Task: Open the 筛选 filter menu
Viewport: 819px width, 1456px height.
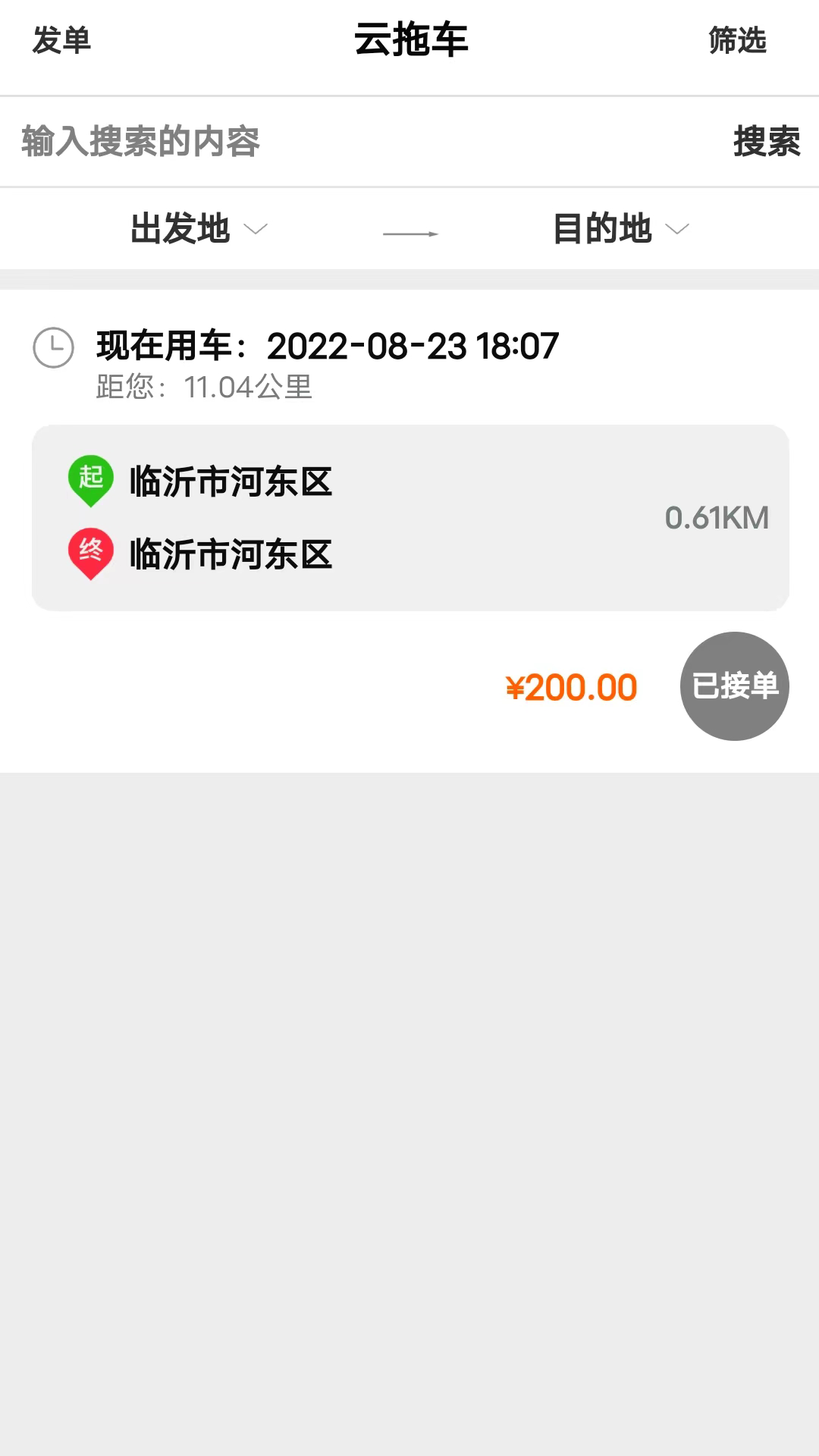Action: 736,43
